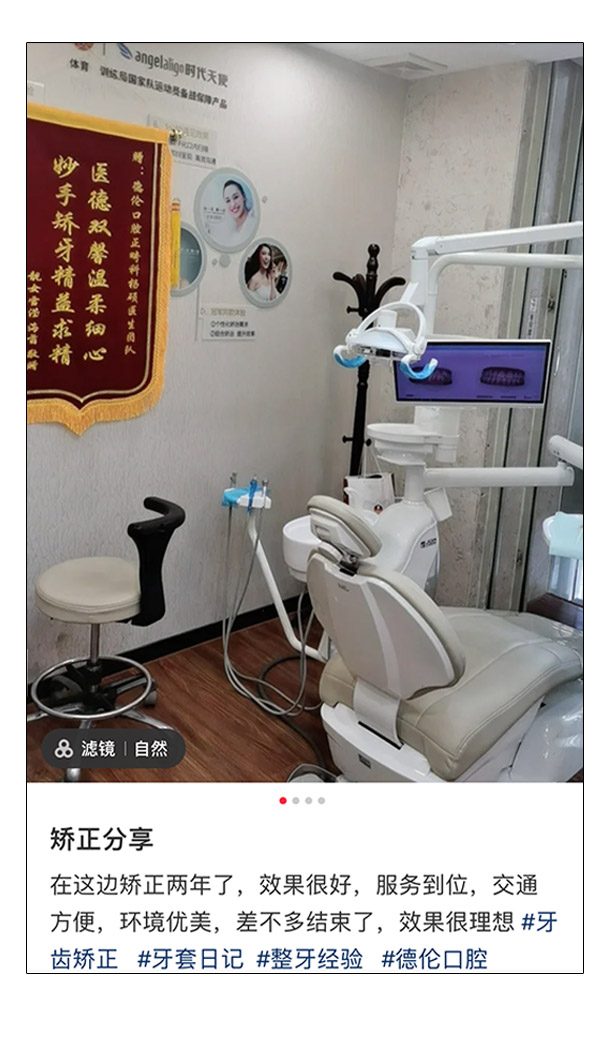The height and width of the screenshot is (1062, 609).
Task: Open the #整牙经验 hashtag
Action: click(310, 959)
